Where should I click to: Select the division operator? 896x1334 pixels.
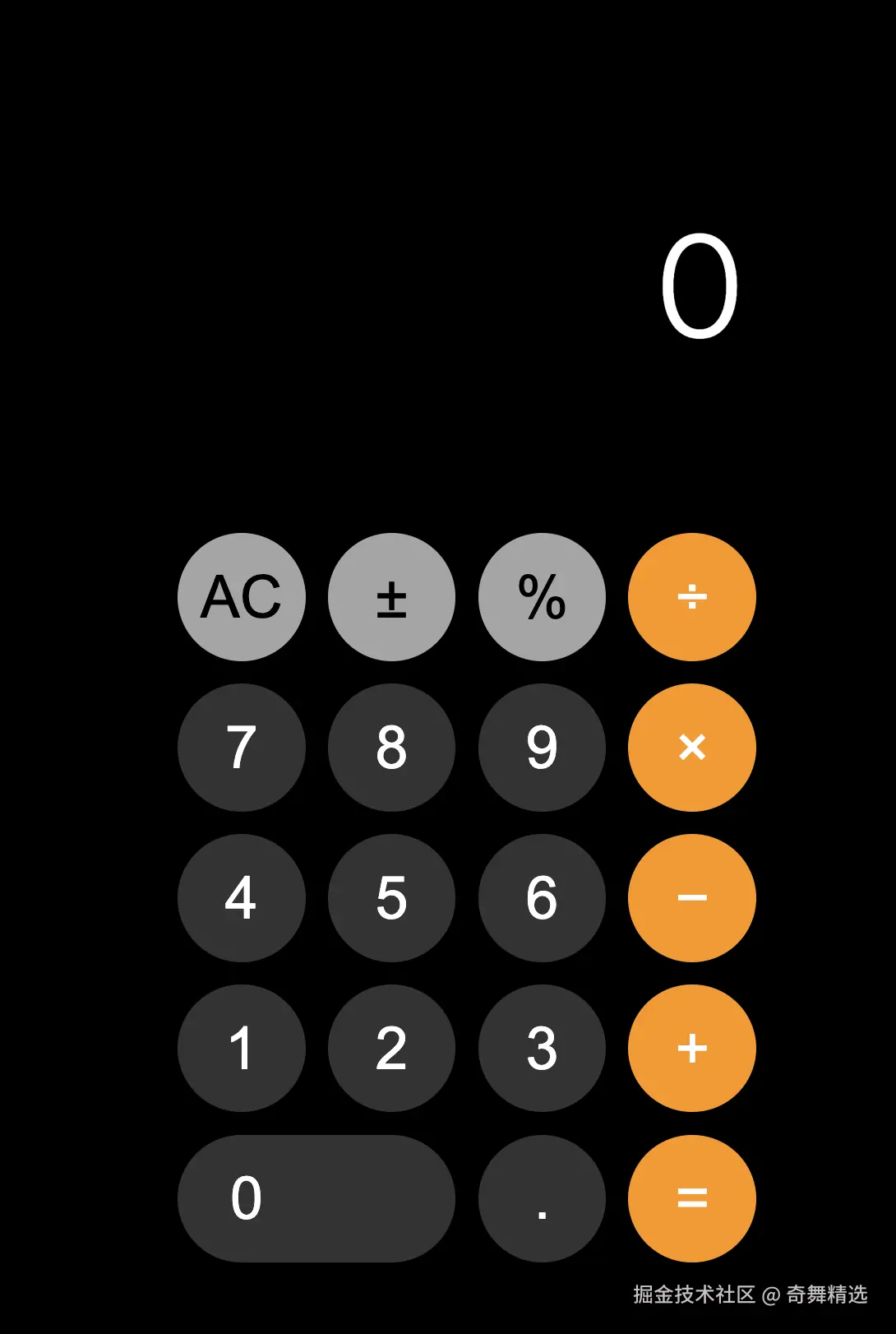coord(692,597)
